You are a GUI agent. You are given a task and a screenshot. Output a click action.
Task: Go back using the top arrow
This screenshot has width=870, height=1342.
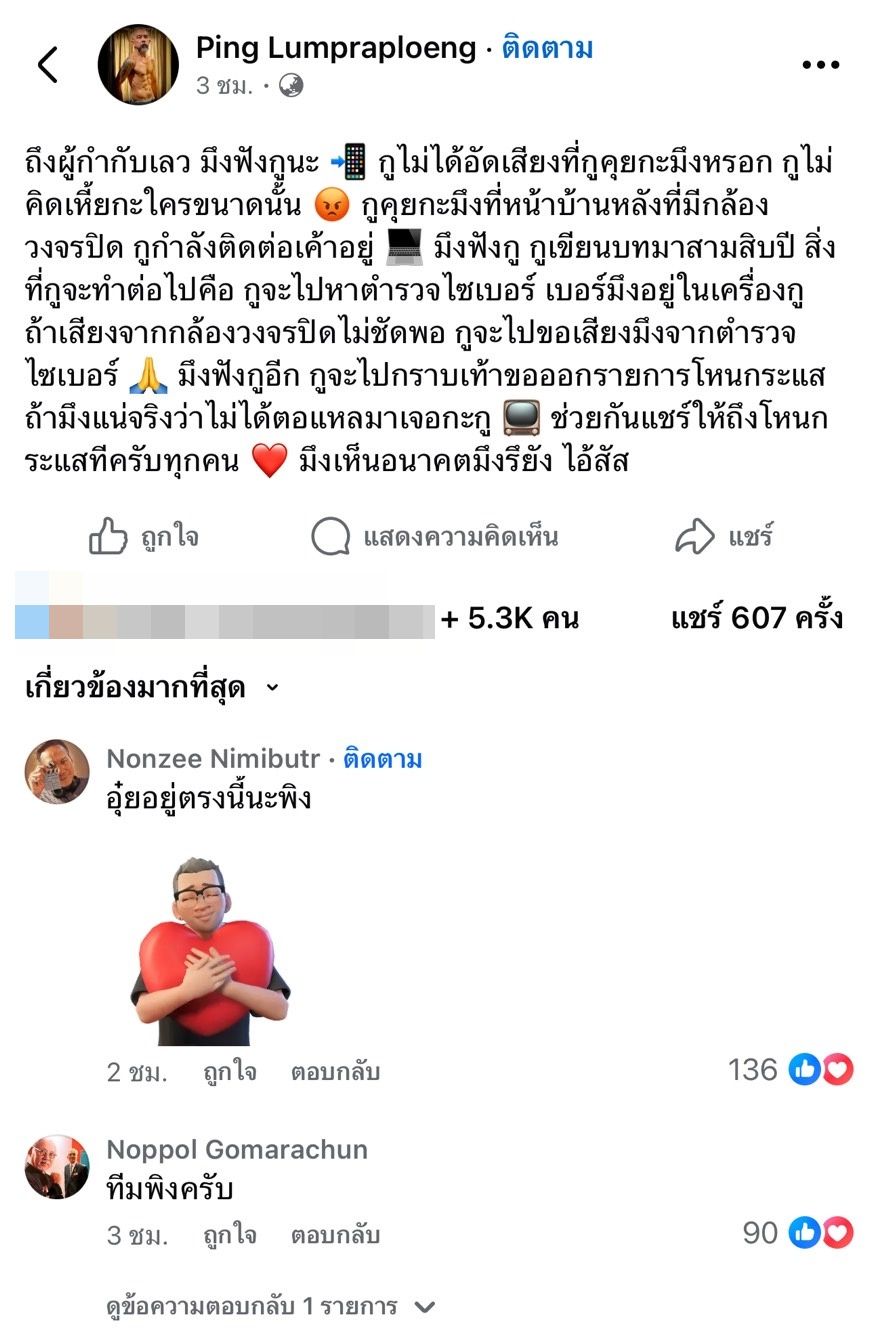click(48, 65)
